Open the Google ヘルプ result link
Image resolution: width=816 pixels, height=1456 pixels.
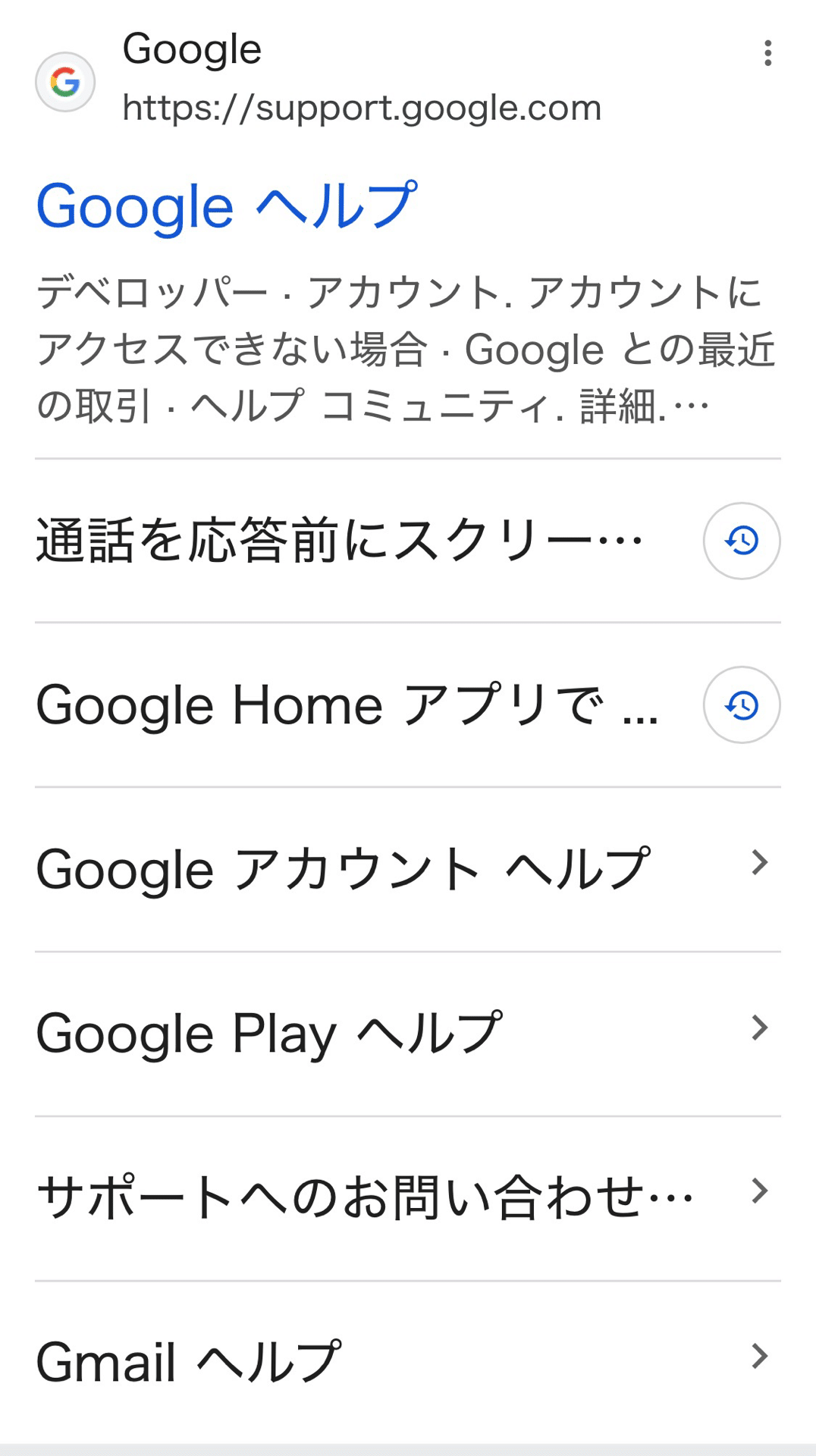tap(225, 206)
